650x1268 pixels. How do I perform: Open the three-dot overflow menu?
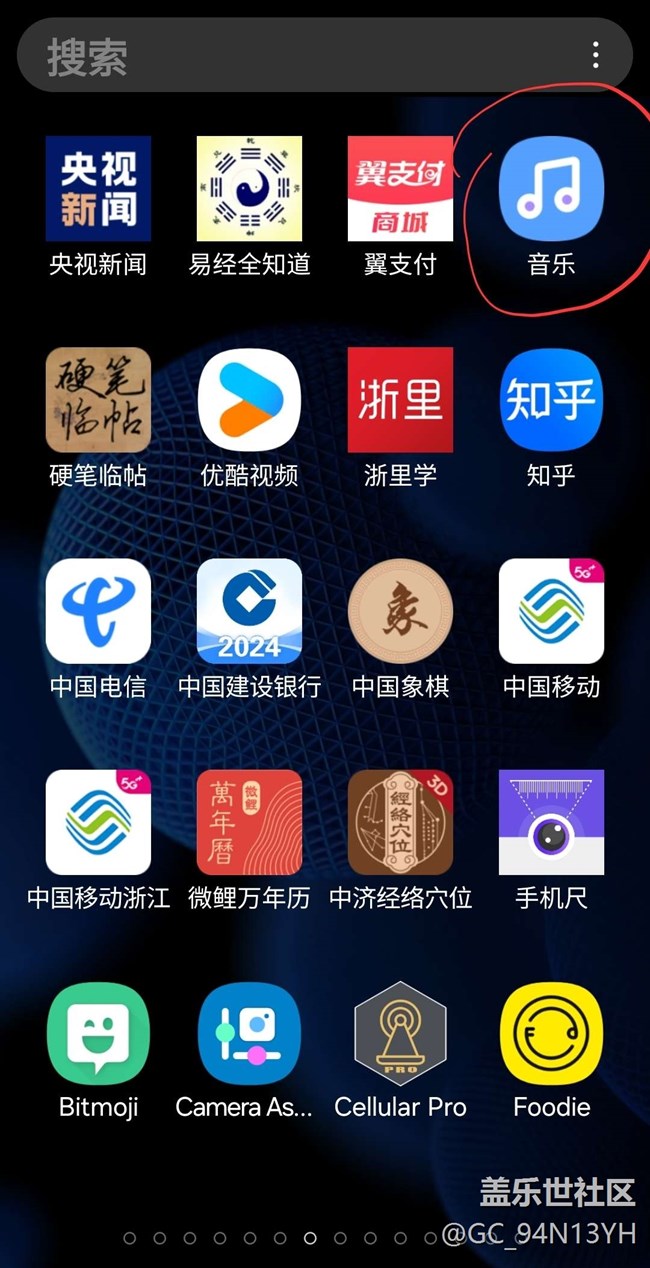point(596,55)
